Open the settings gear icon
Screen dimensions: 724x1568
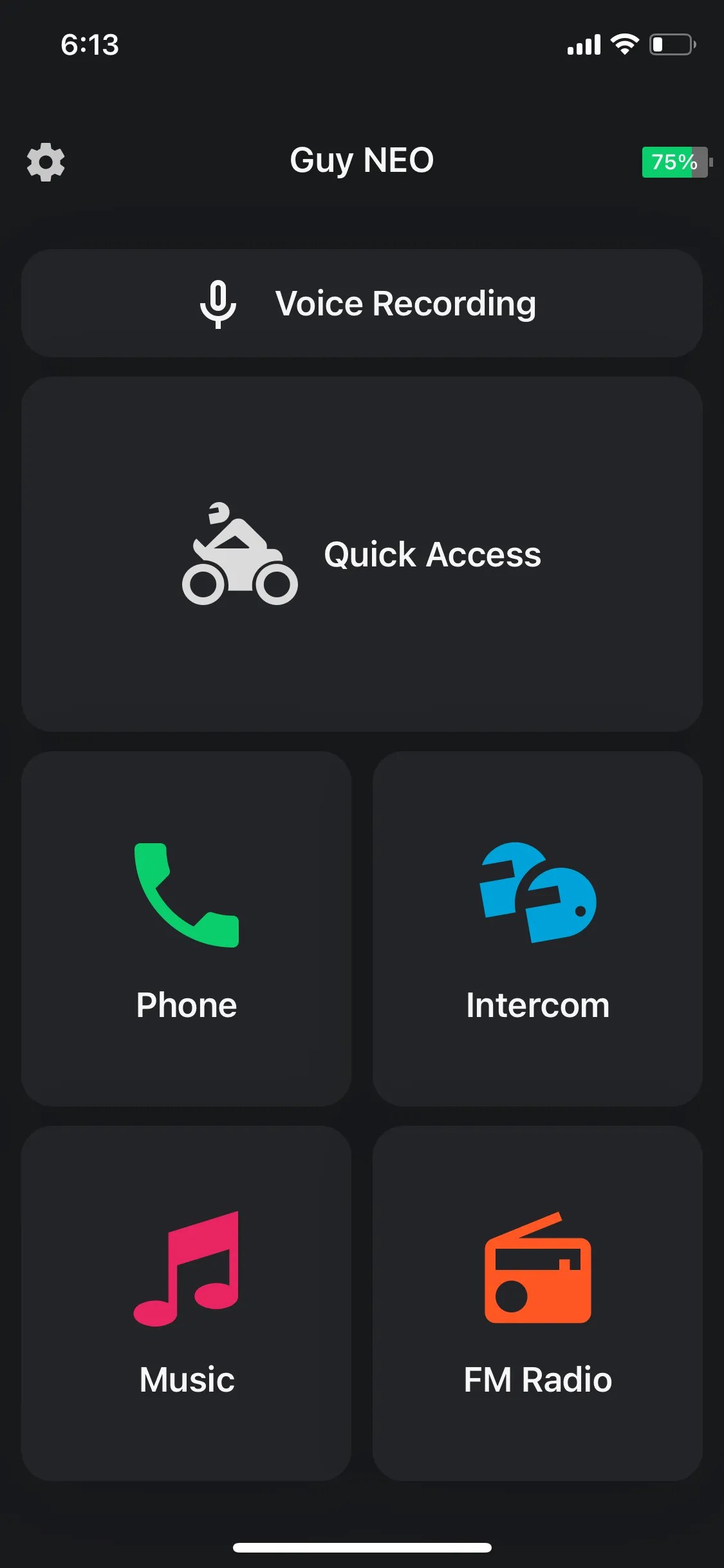coord(46,162)
